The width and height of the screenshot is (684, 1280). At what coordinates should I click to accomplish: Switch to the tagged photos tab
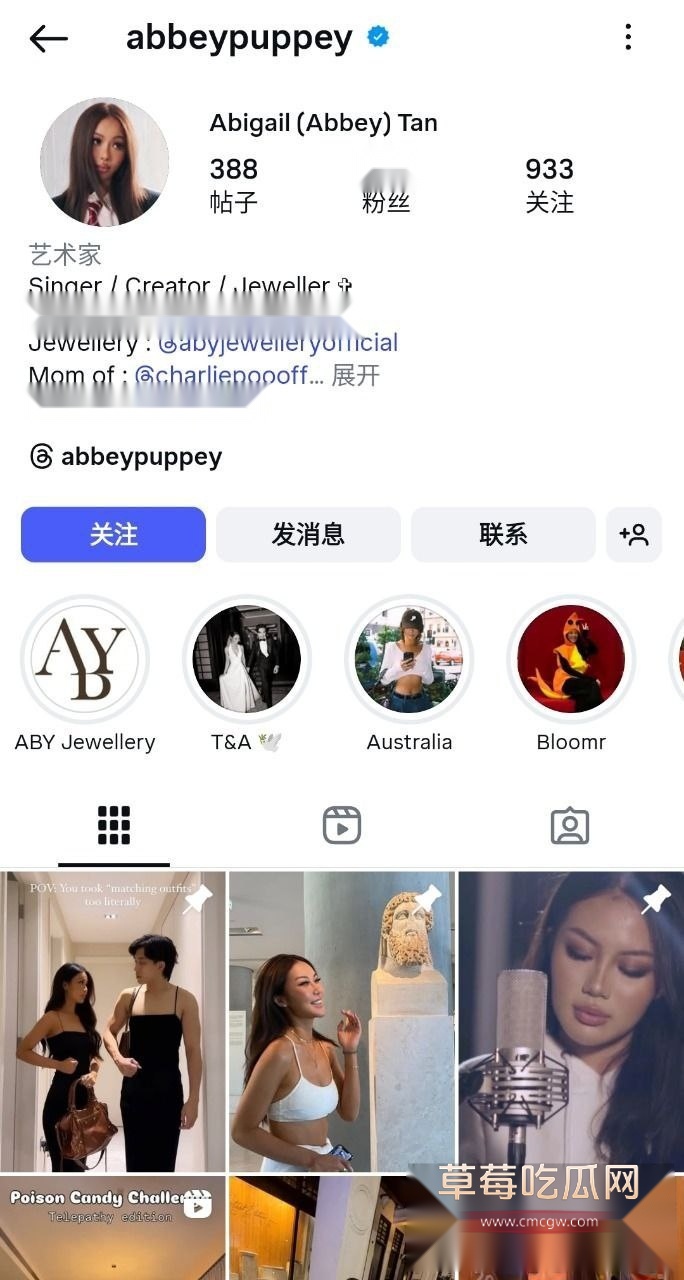click(x=570, y=826)
